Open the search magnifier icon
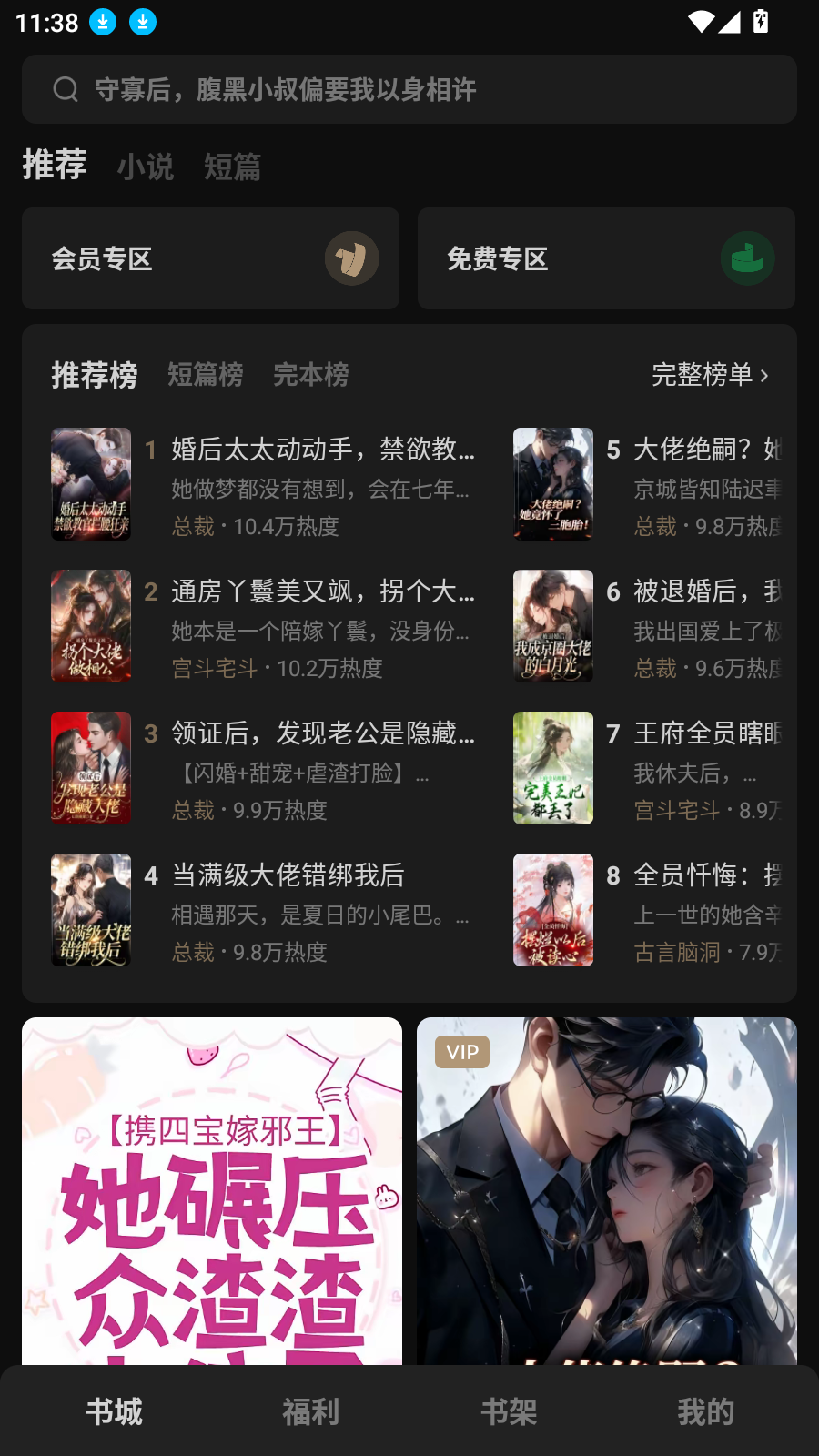 coord(64,88)
